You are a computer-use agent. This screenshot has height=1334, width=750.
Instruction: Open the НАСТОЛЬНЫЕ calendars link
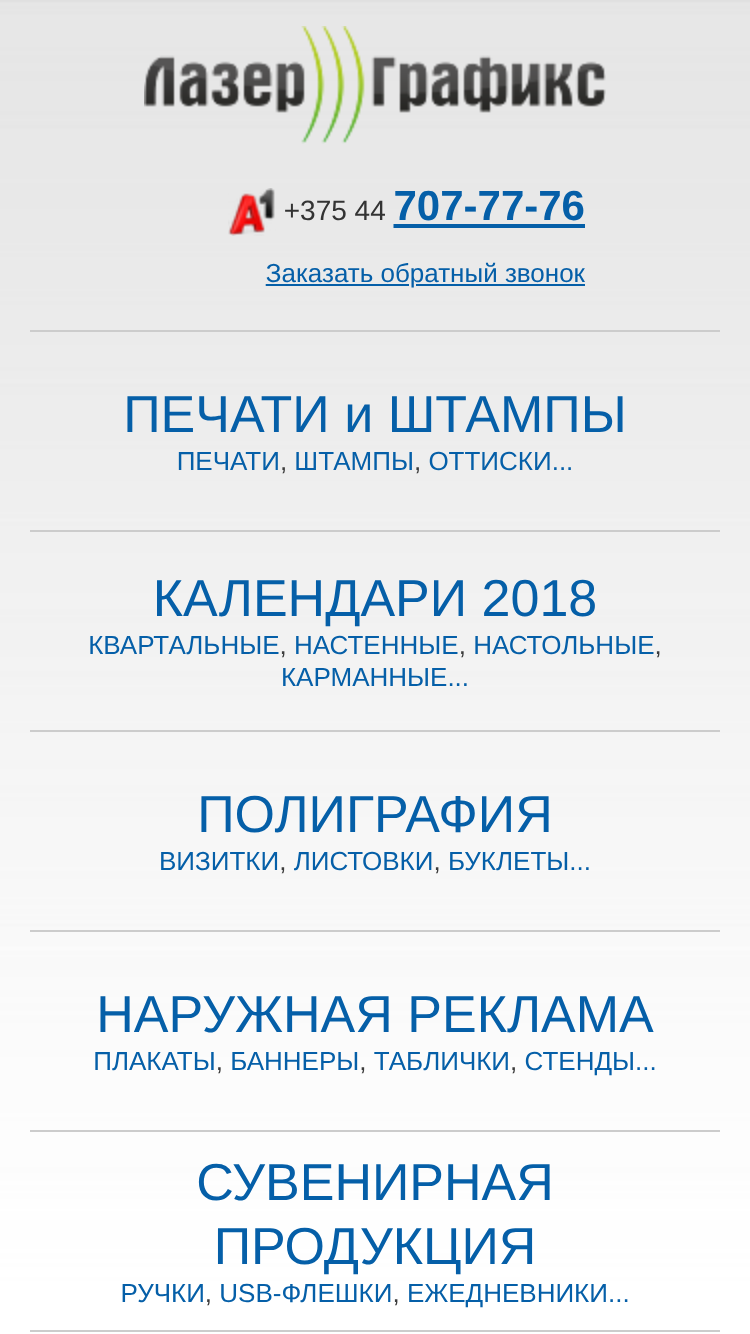coord(564,645)
